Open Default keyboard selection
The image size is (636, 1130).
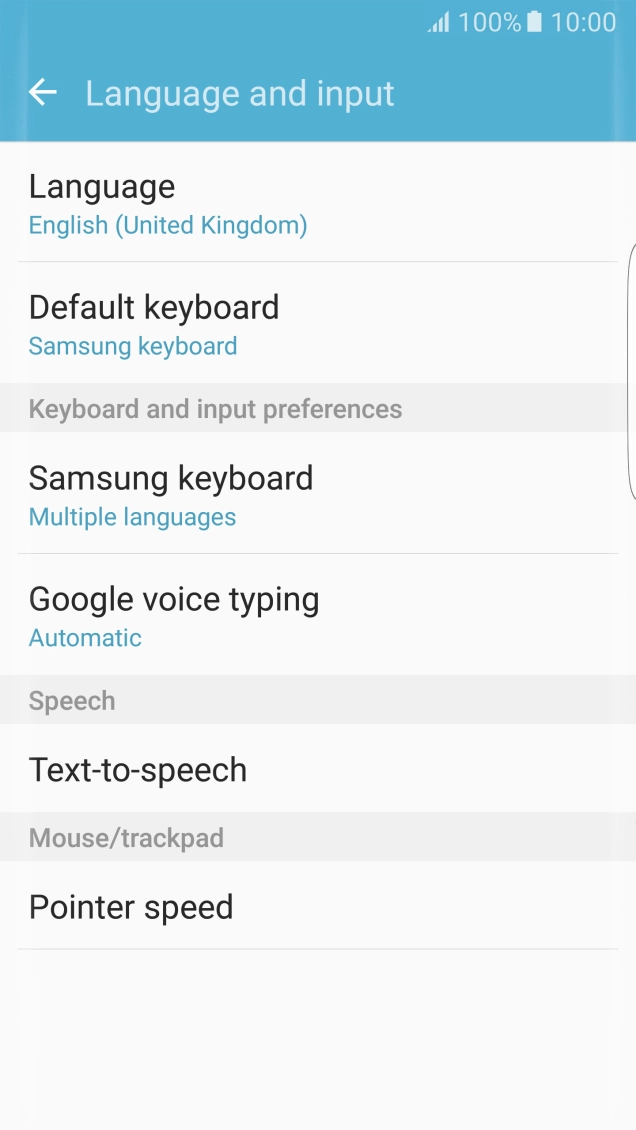click(x=318, y=323)
